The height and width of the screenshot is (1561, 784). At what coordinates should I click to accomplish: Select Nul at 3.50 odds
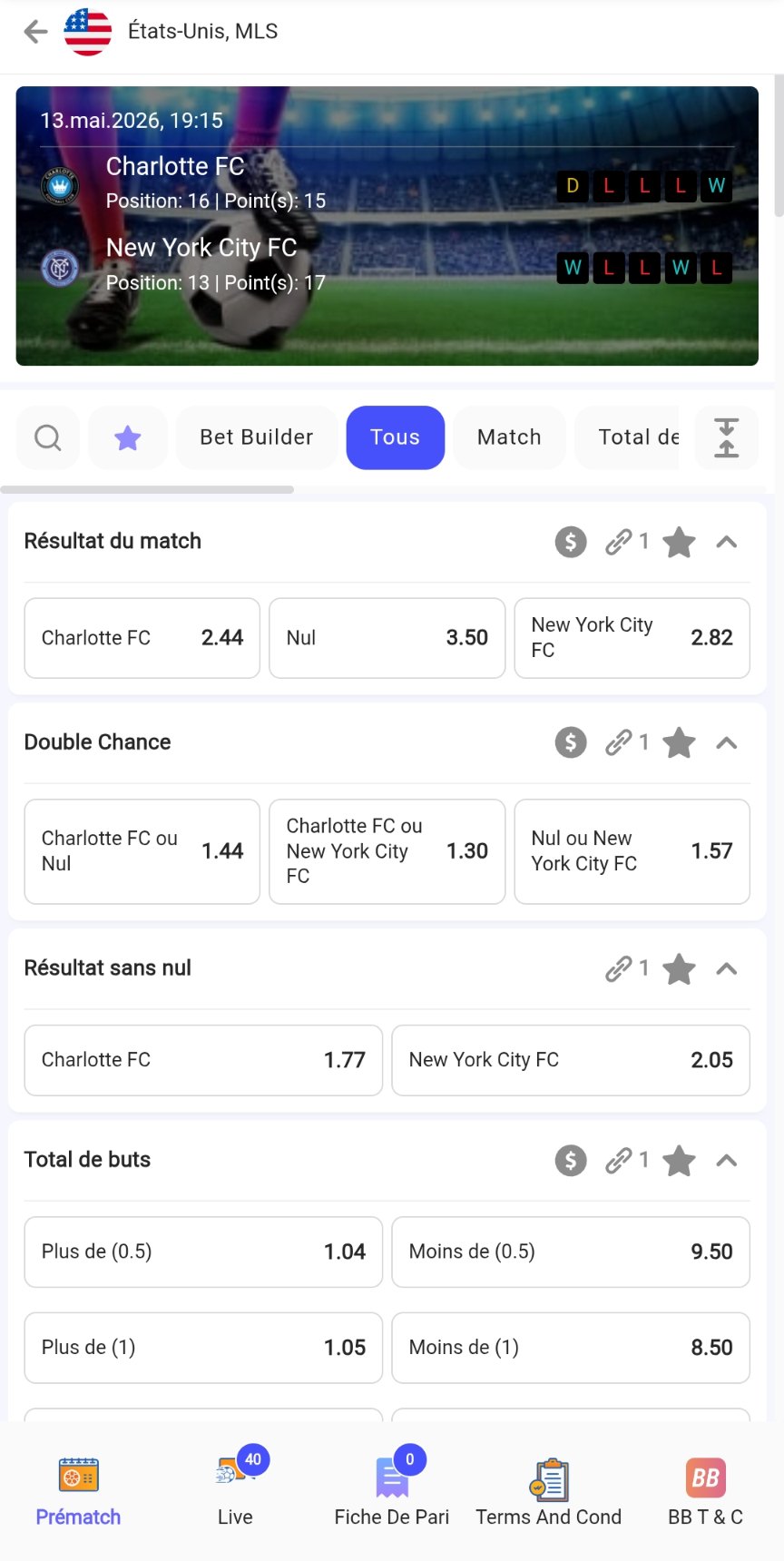[x=387, y=638]
